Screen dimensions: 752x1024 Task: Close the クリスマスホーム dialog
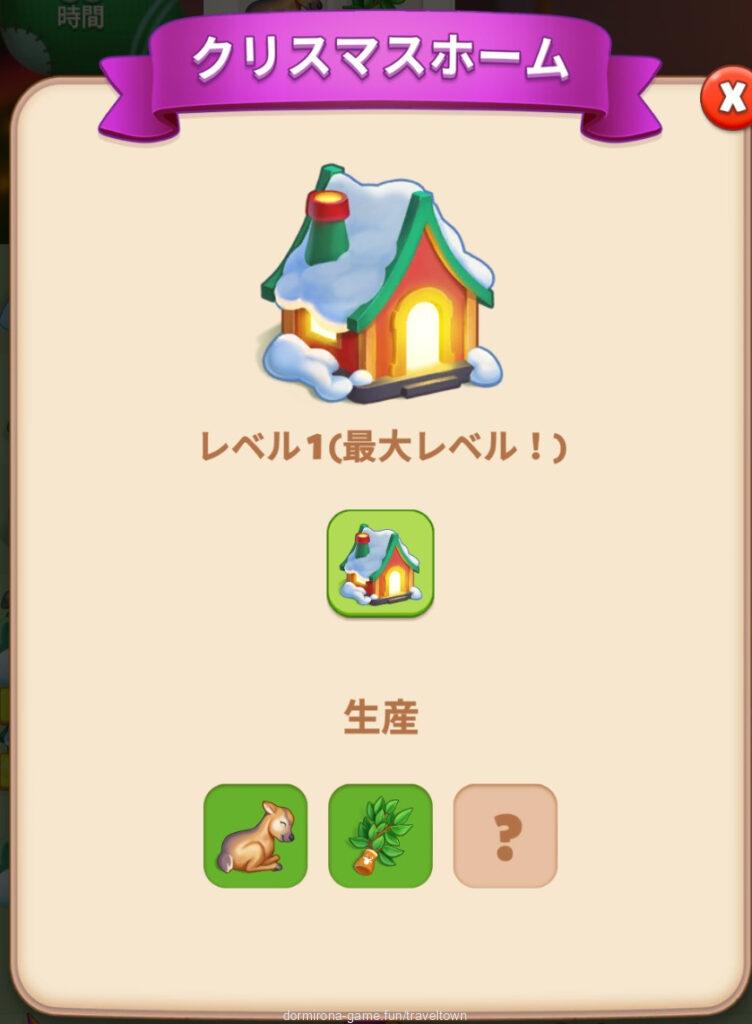[x=730, y=97]
